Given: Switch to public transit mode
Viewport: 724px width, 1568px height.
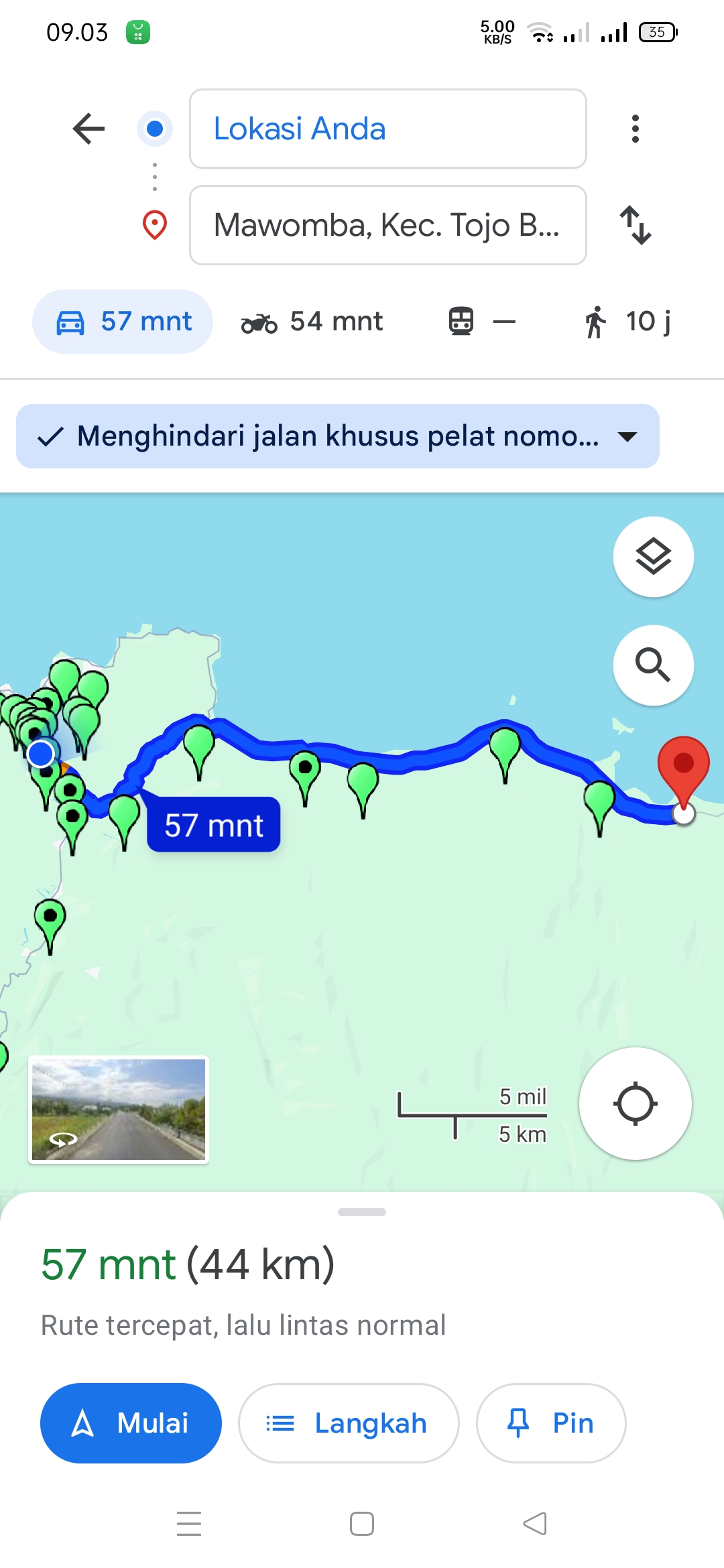Looking at the screenshot, I should pos(481,322).
